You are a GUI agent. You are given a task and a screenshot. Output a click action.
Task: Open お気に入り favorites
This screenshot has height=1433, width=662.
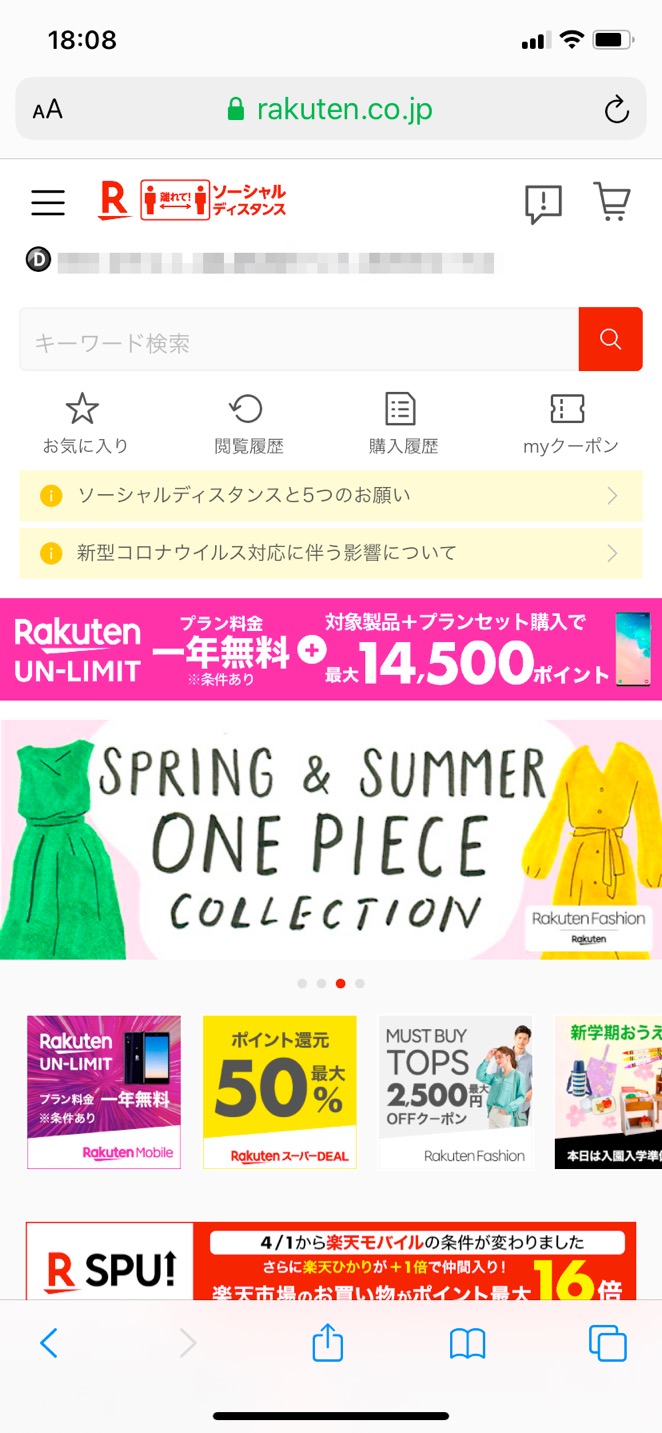(x=84, y=424)
